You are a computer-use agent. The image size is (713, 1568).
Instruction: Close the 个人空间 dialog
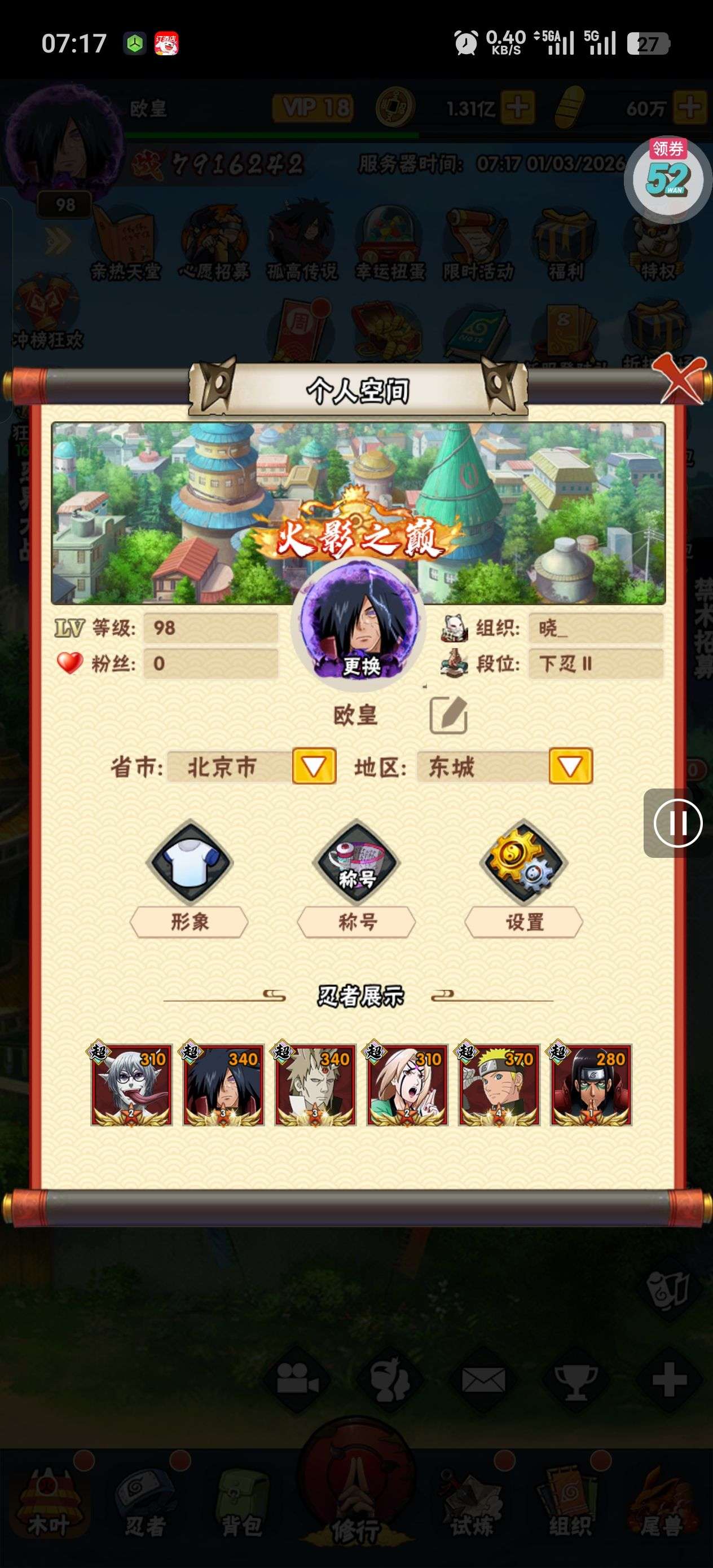(680, 378)
